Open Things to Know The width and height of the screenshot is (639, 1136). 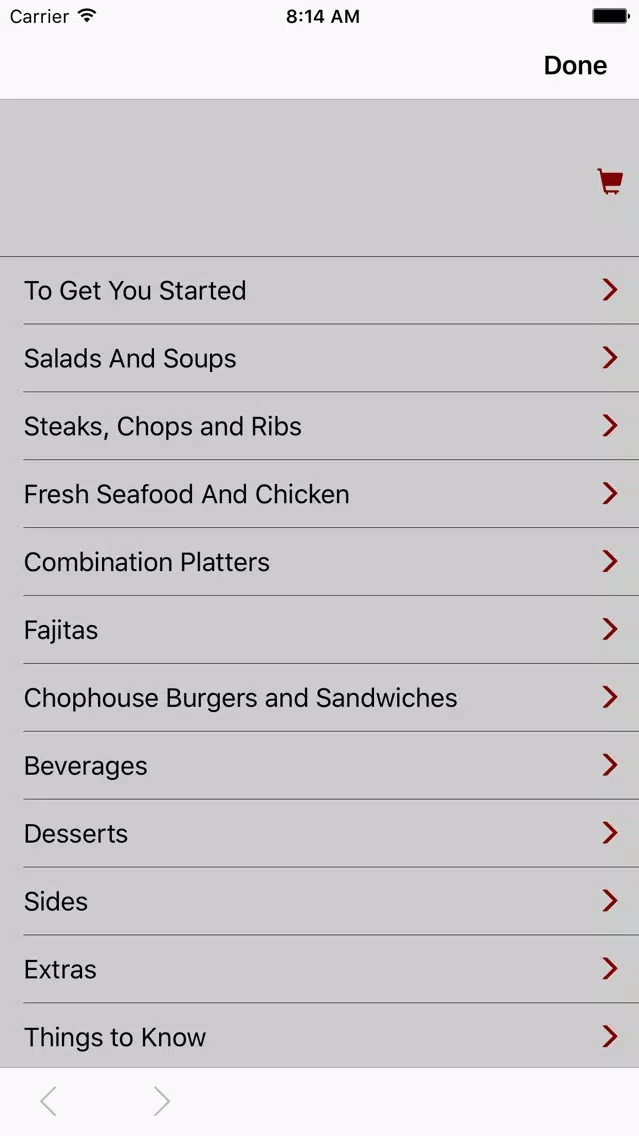coord(320,1037)
